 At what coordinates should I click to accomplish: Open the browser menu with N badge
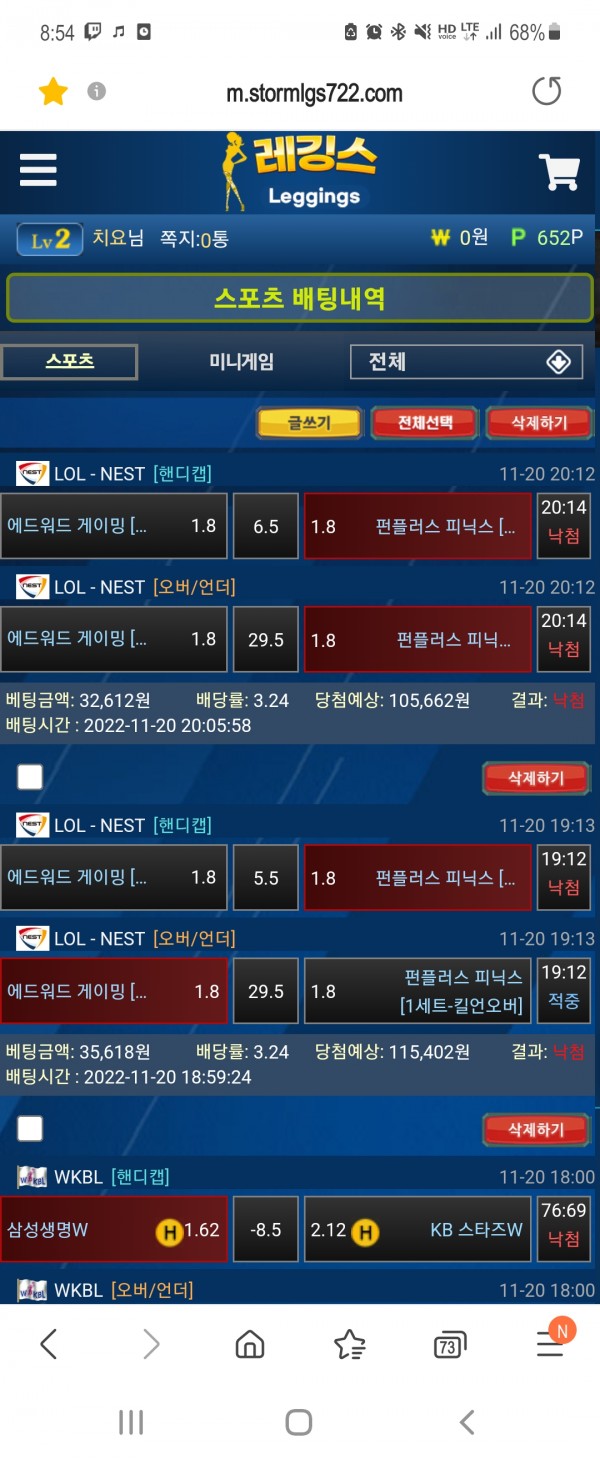(551, 1343)
